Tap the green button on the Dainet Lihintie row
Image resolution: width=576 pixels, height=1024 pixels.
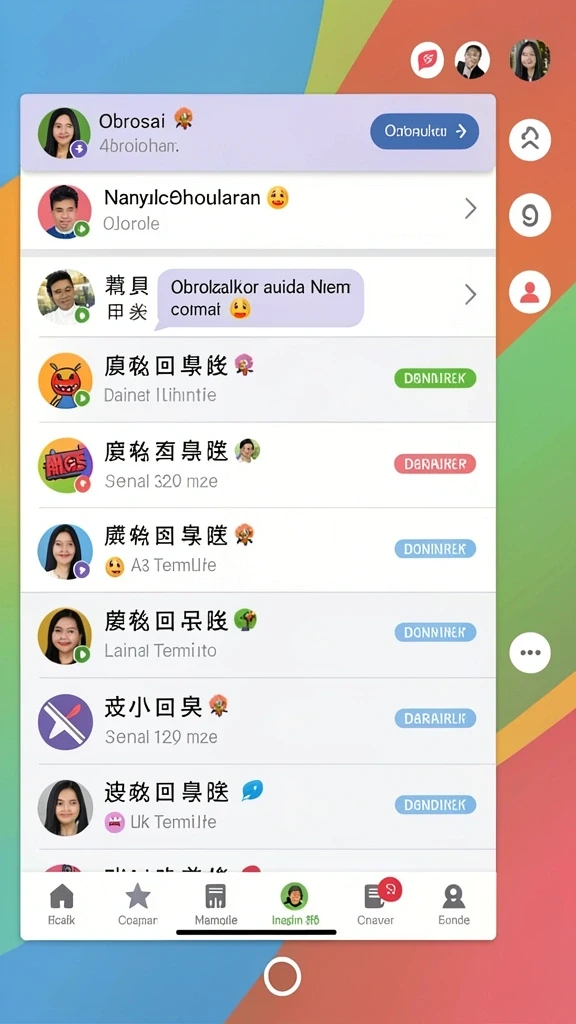435,378
